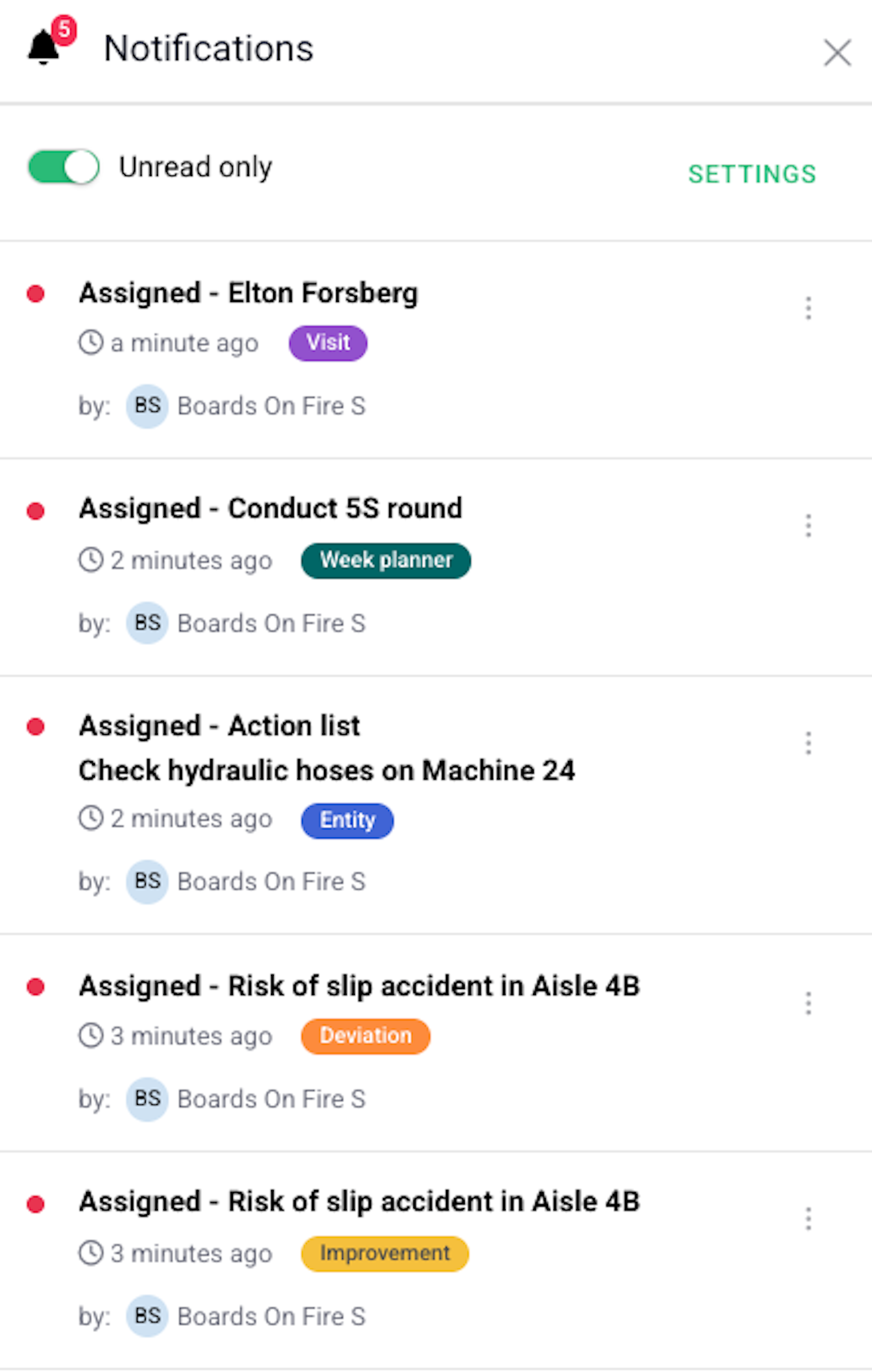The height and width of the screenshot is (1372, 872).
Task: Open options for the Improvement notification
Action: click(807, 1218)
